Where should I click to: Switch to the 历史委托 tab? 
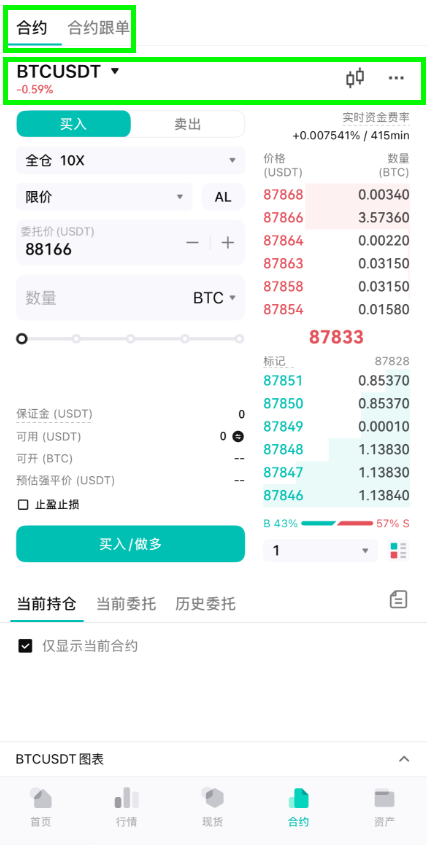tap(205, 604)
